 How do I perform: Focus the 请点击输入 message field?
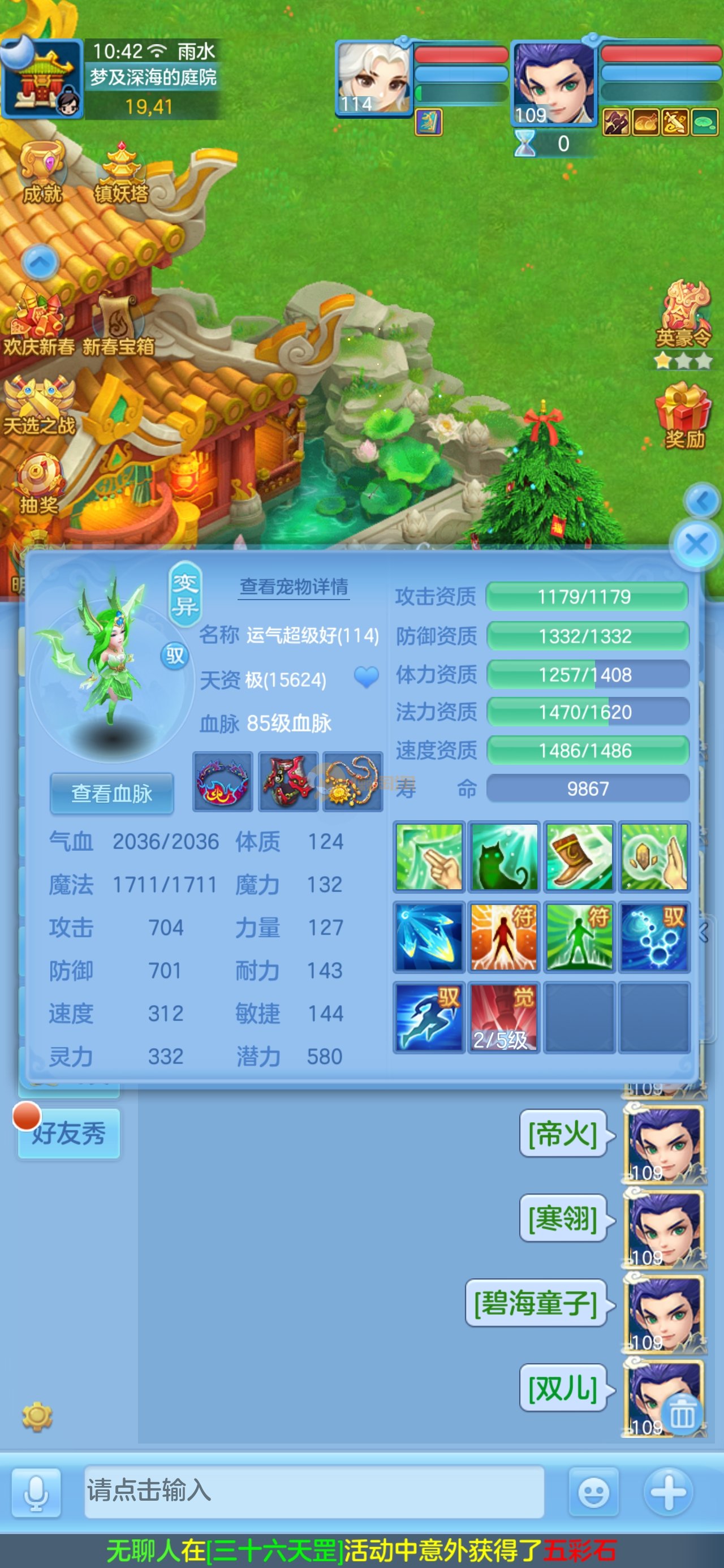[313, 1492]
